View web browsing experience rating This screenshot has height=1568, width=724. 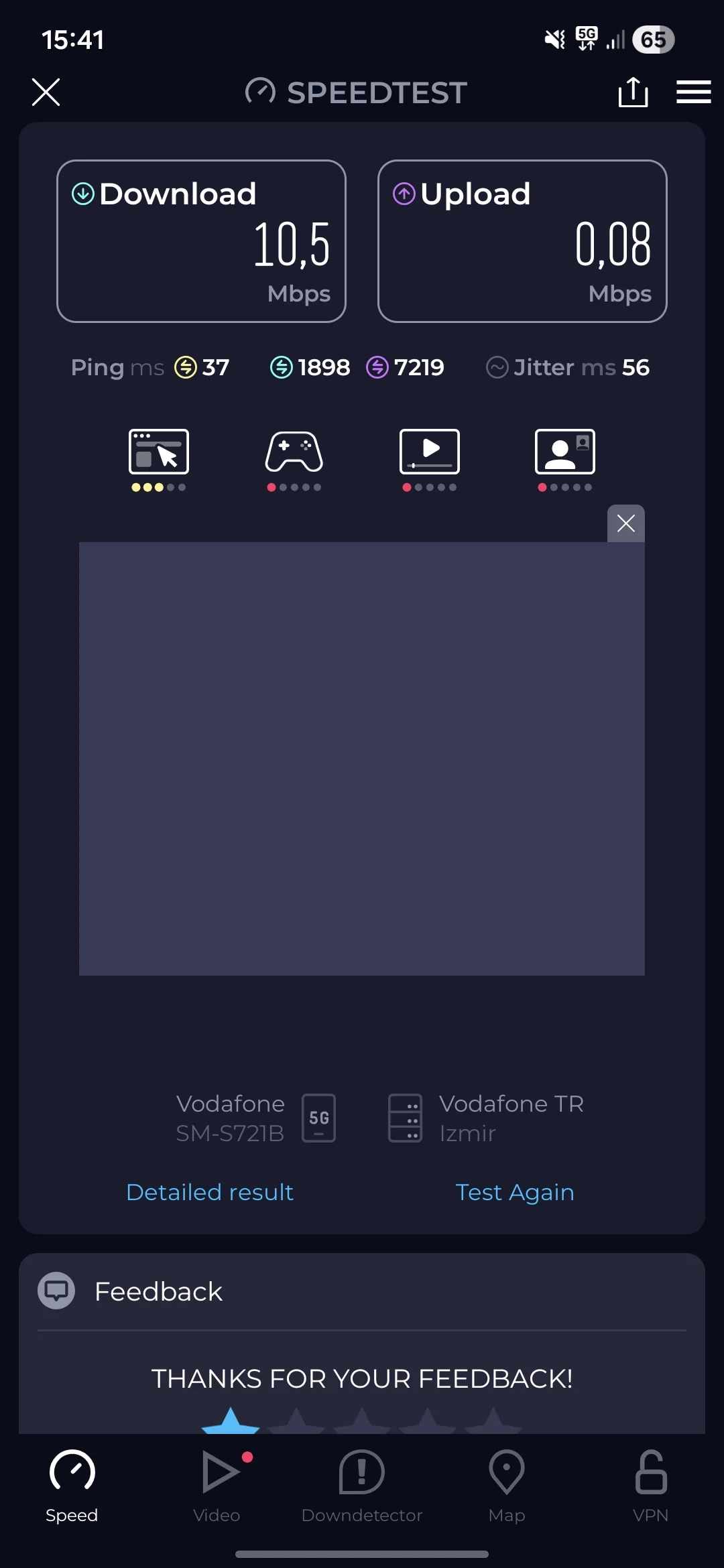coord(159,459)
